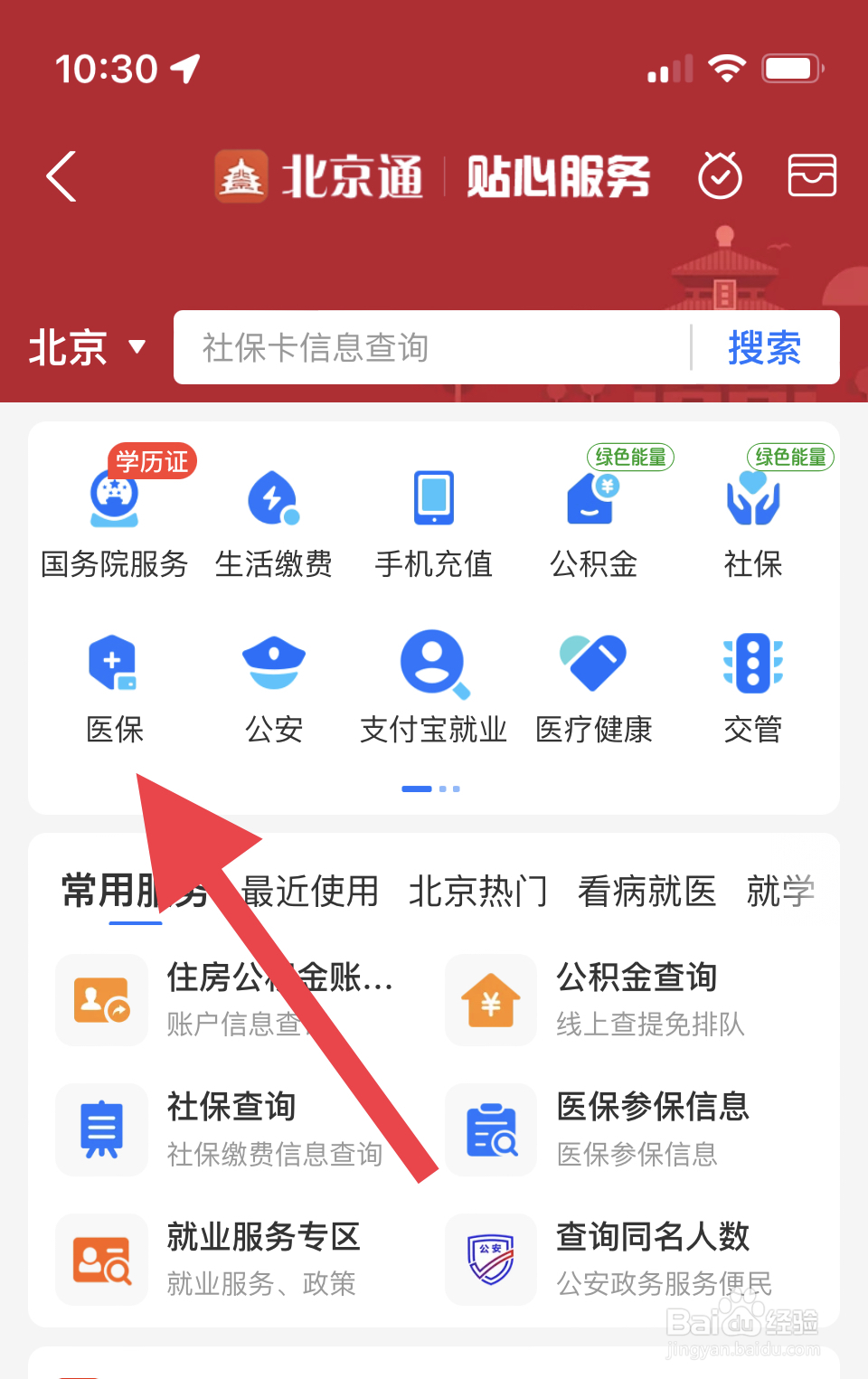The height and width of the screenshot is (1379, 868).
Task: Open the 看病就医 tab
Action: [x=646, y=891]
